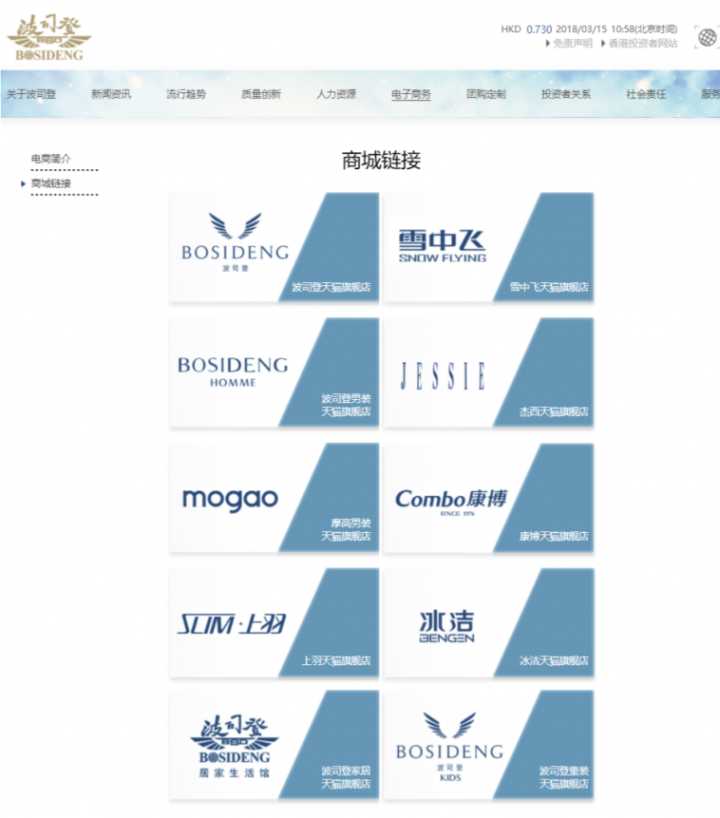Open the 免责声明 link
The width and height of the screenshot is (720, 818).
click(573, 44)
